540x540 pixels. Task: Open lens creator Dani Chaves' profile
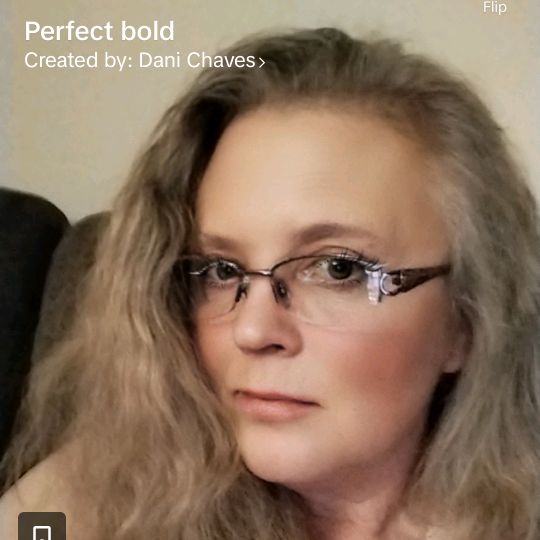pyautogui.click(x=144, y=61)
